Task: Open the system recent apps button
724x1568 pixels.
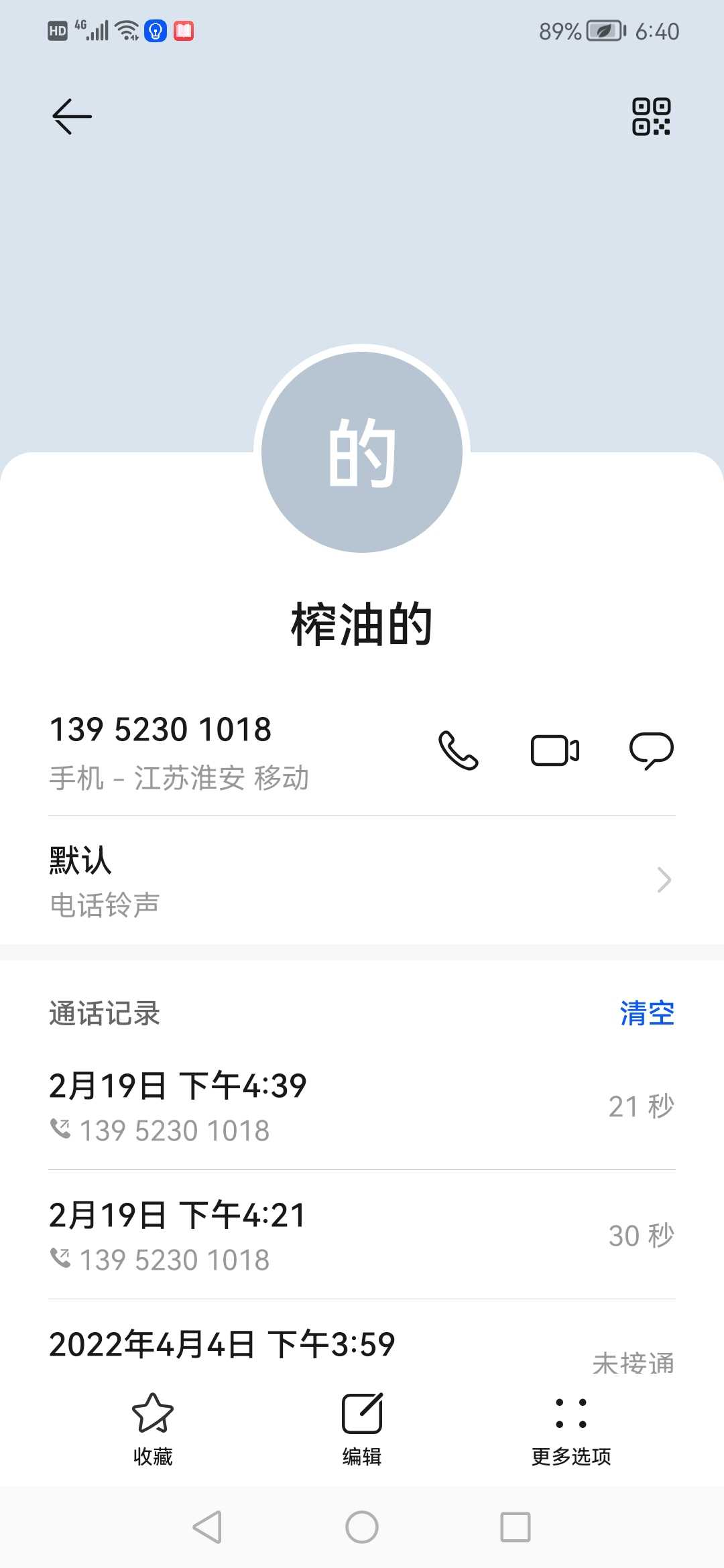Action: [516, 1527]
